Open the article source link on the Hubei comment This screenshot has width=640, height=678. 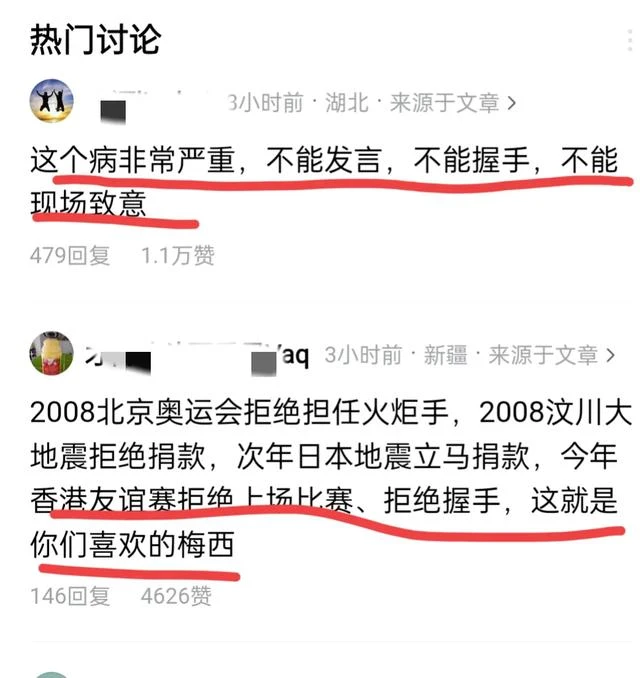tap(453, 102)
